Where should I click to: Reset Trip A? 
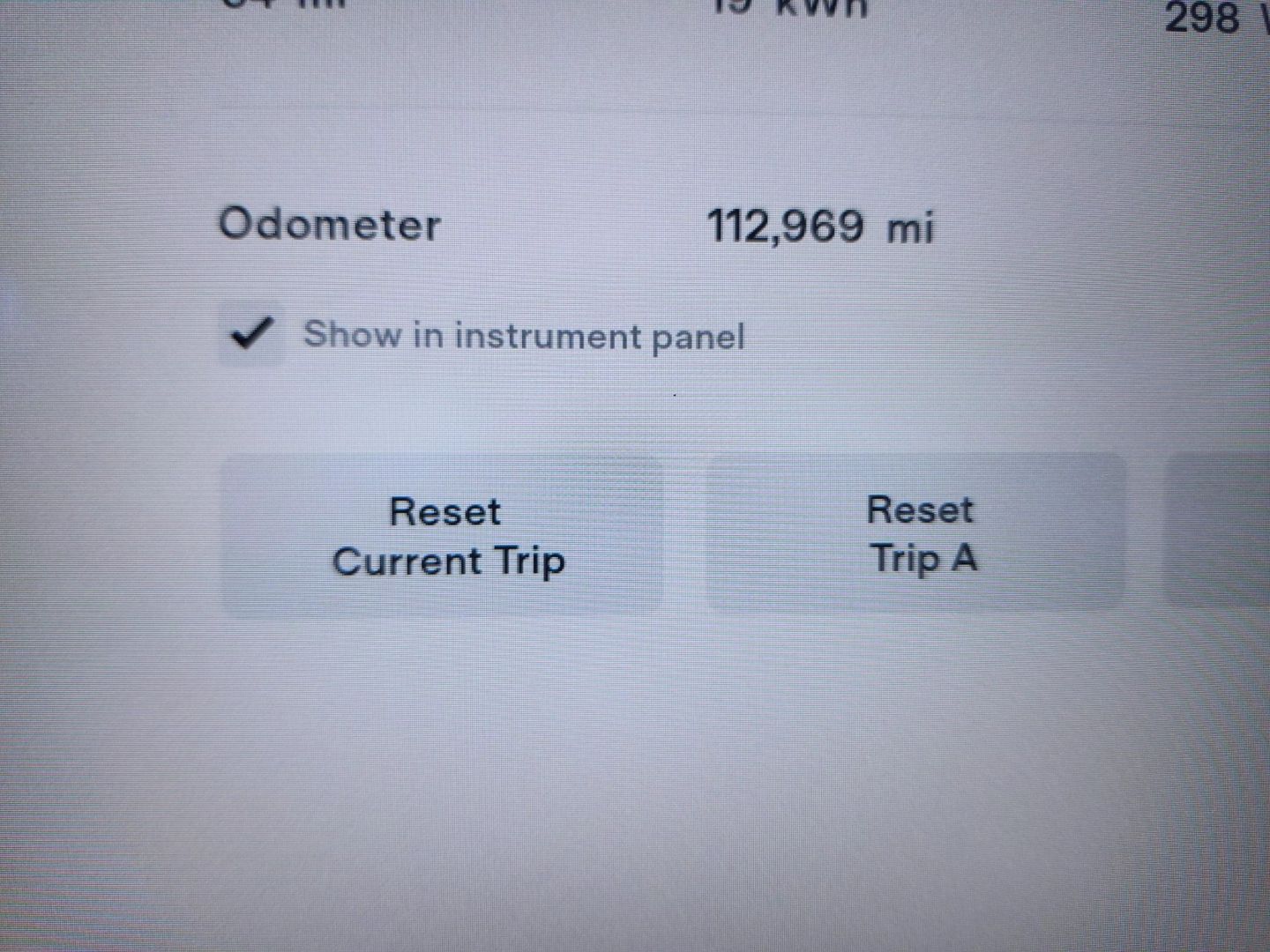(919, 533)
